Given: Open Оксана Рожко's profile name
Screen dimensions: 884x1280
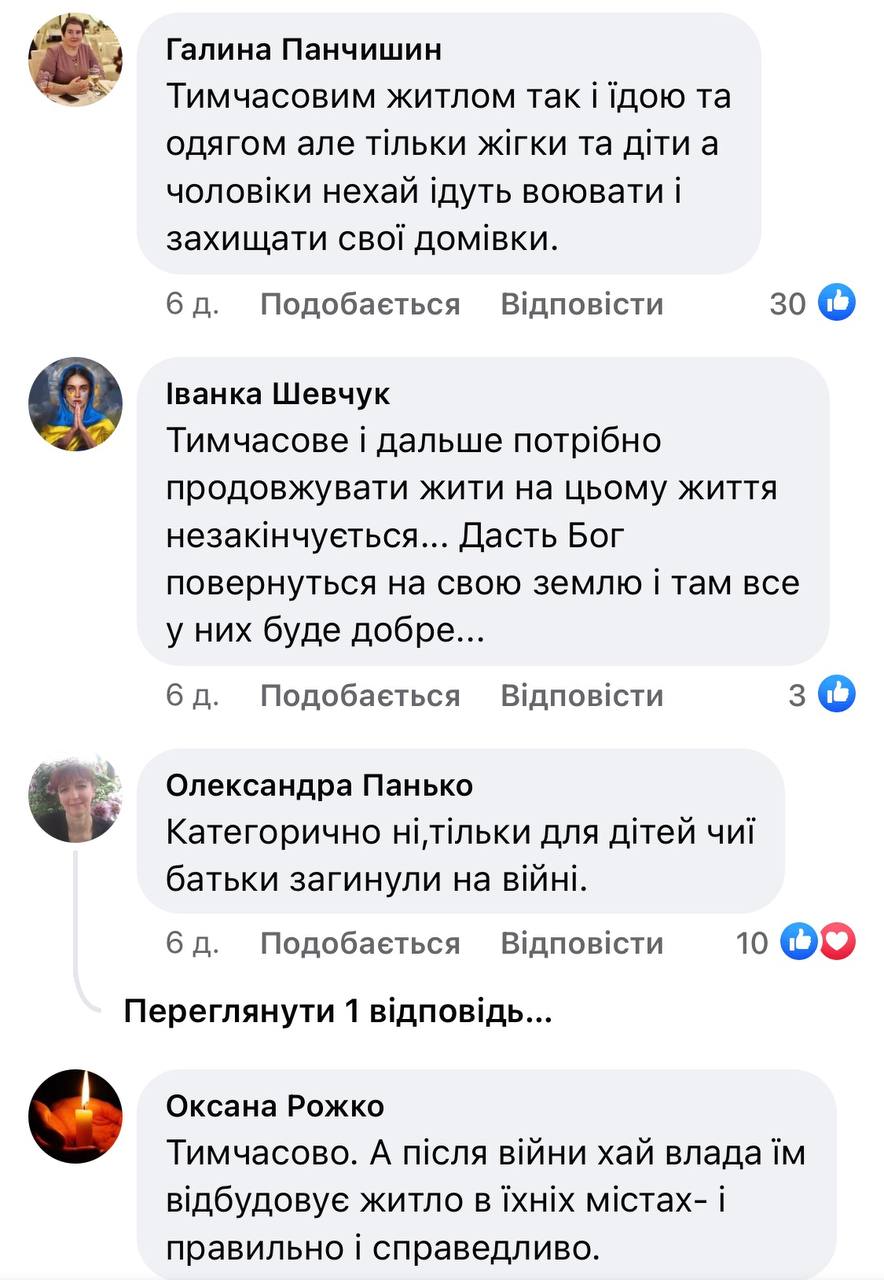Looking at the screenshot, I should coord(274,1107).
